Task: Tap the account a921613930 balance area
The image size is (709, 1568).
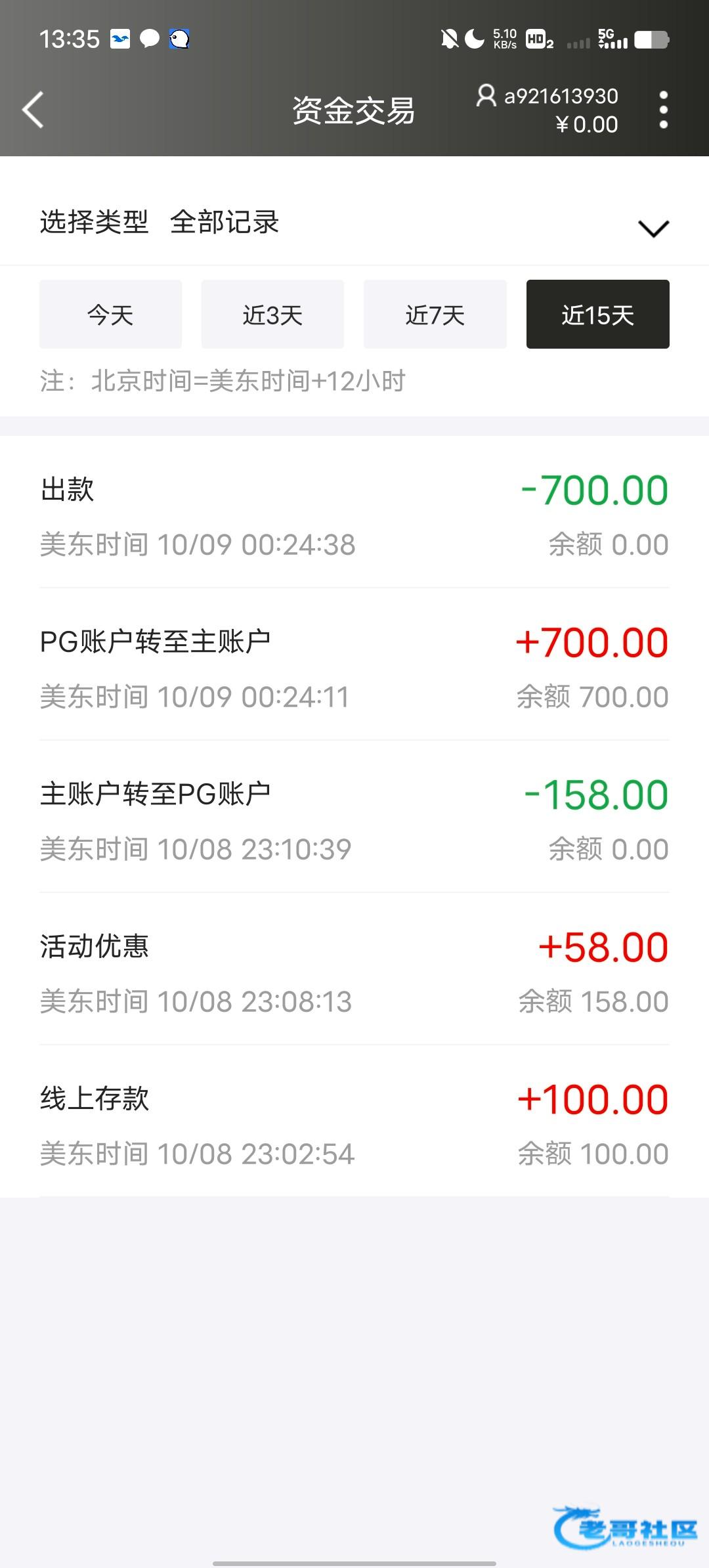Action: pyautogui.click(x=548, y=110)
